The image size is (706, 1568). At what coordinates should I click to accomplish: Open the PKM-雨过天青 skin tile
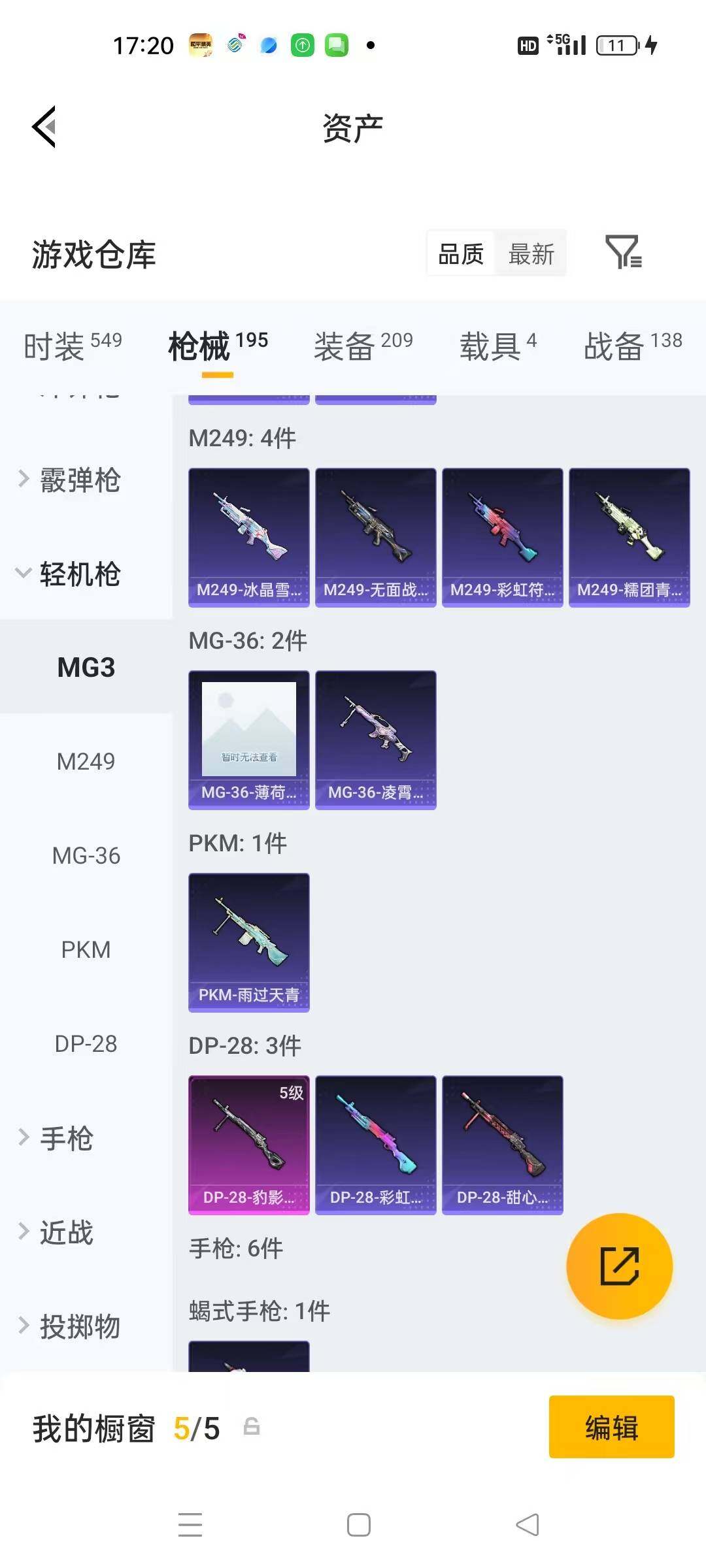[249, 942]
